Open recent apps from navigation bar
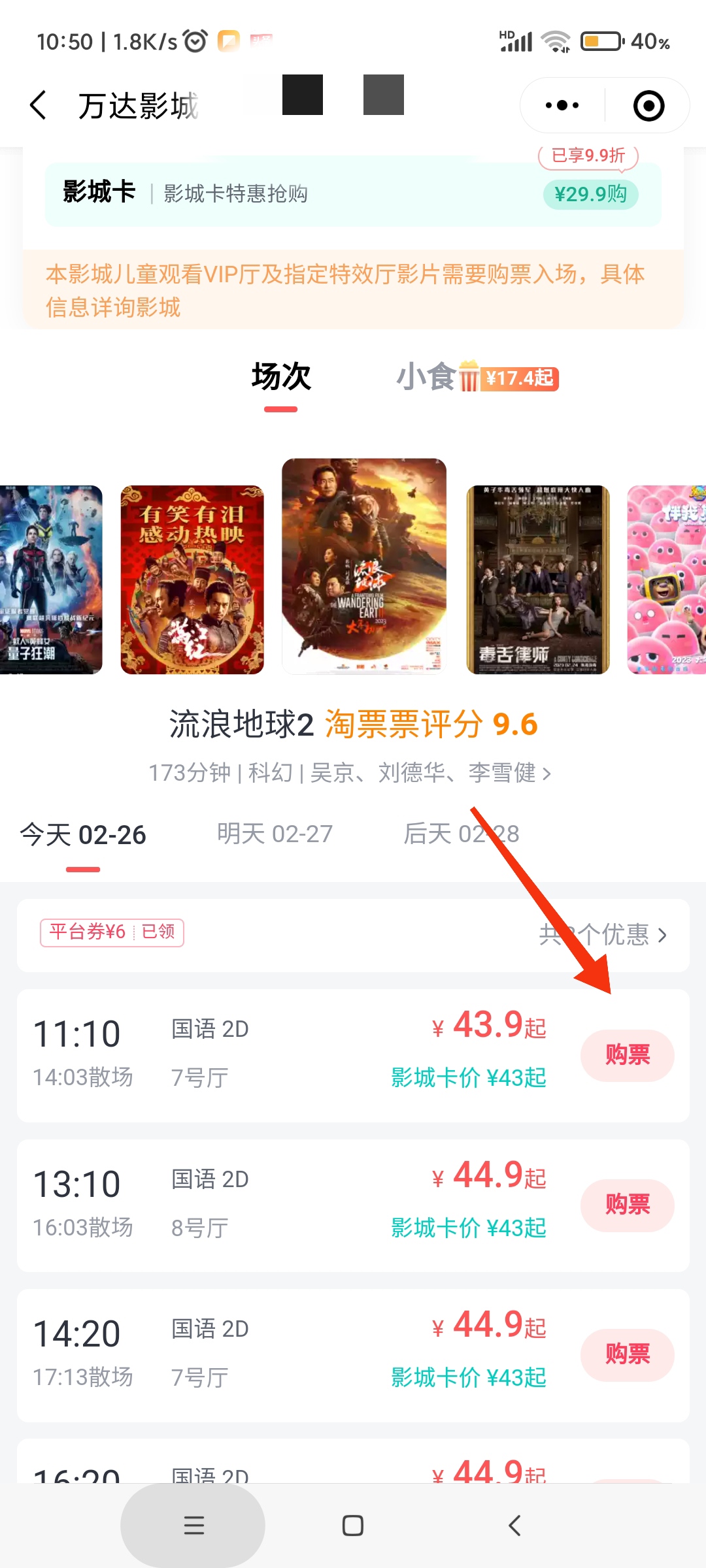Screen dimensions: 706x1568 click(x=193, y=1526)
